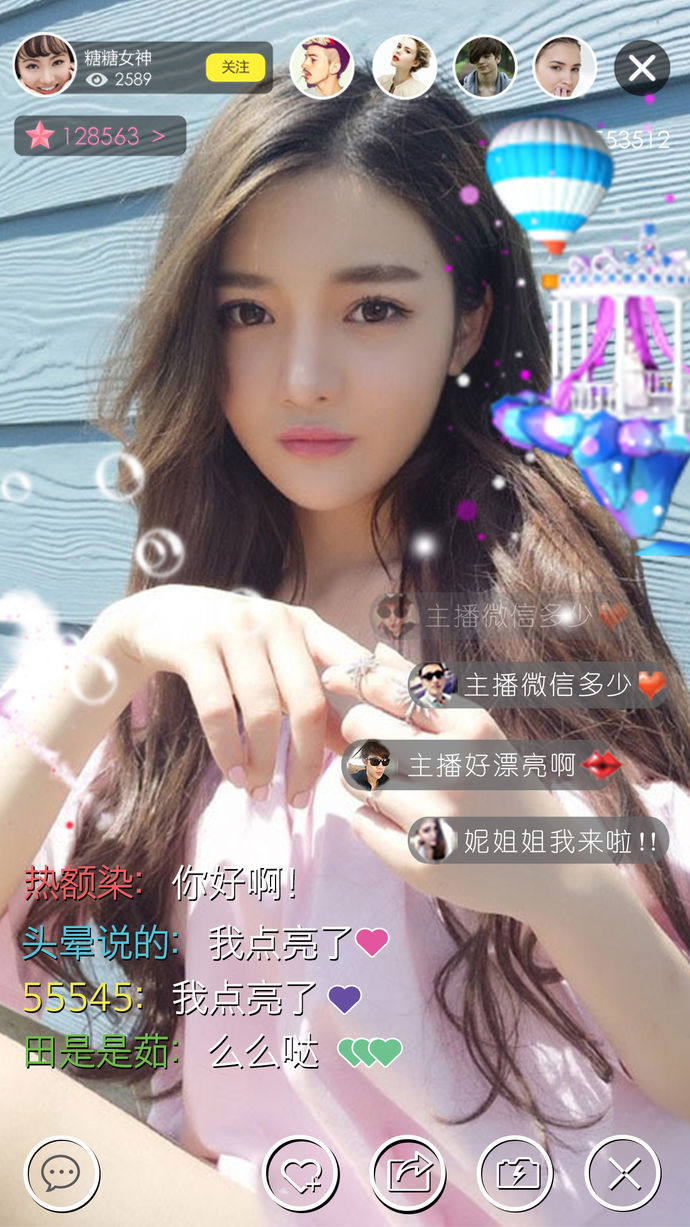Viewport: 690px width, 1227px height.
Task: Open the host avatar of 糖糖女神
Action: pos(45,65)
